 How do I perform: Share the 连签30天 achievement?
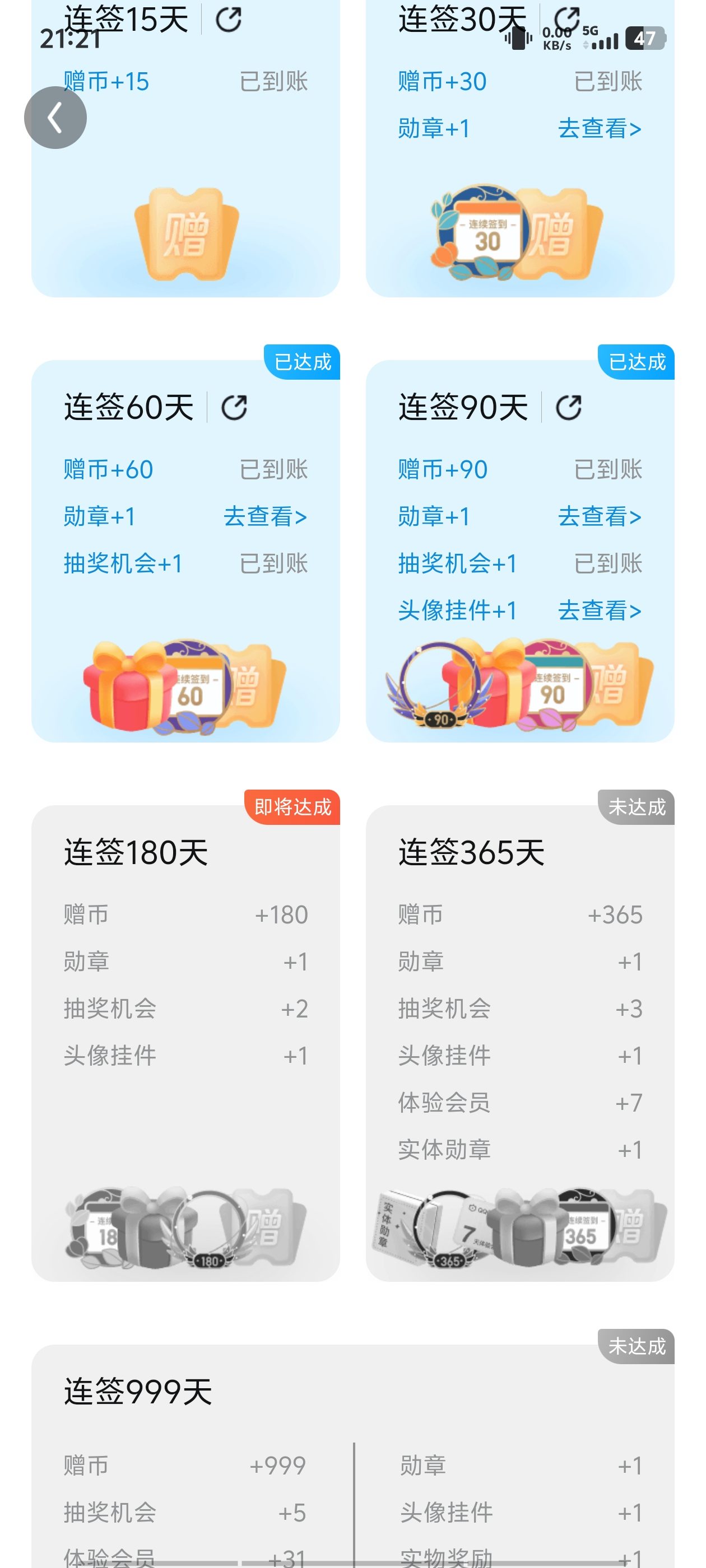point(566,18)
